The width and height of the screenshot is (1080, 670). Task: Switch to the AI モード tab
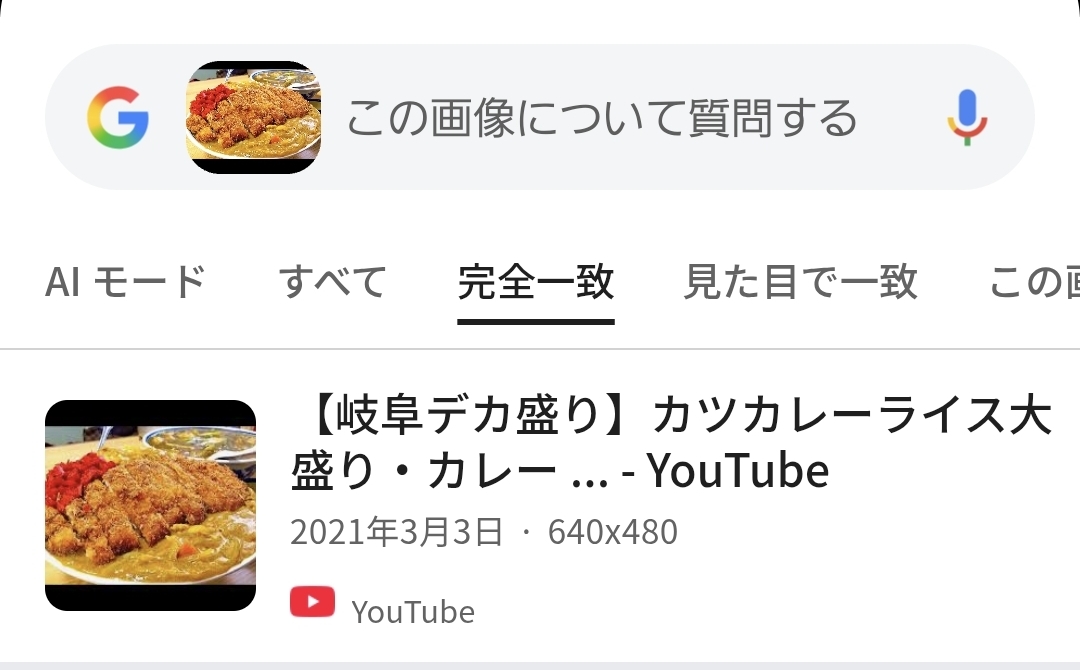coord(125,283)
